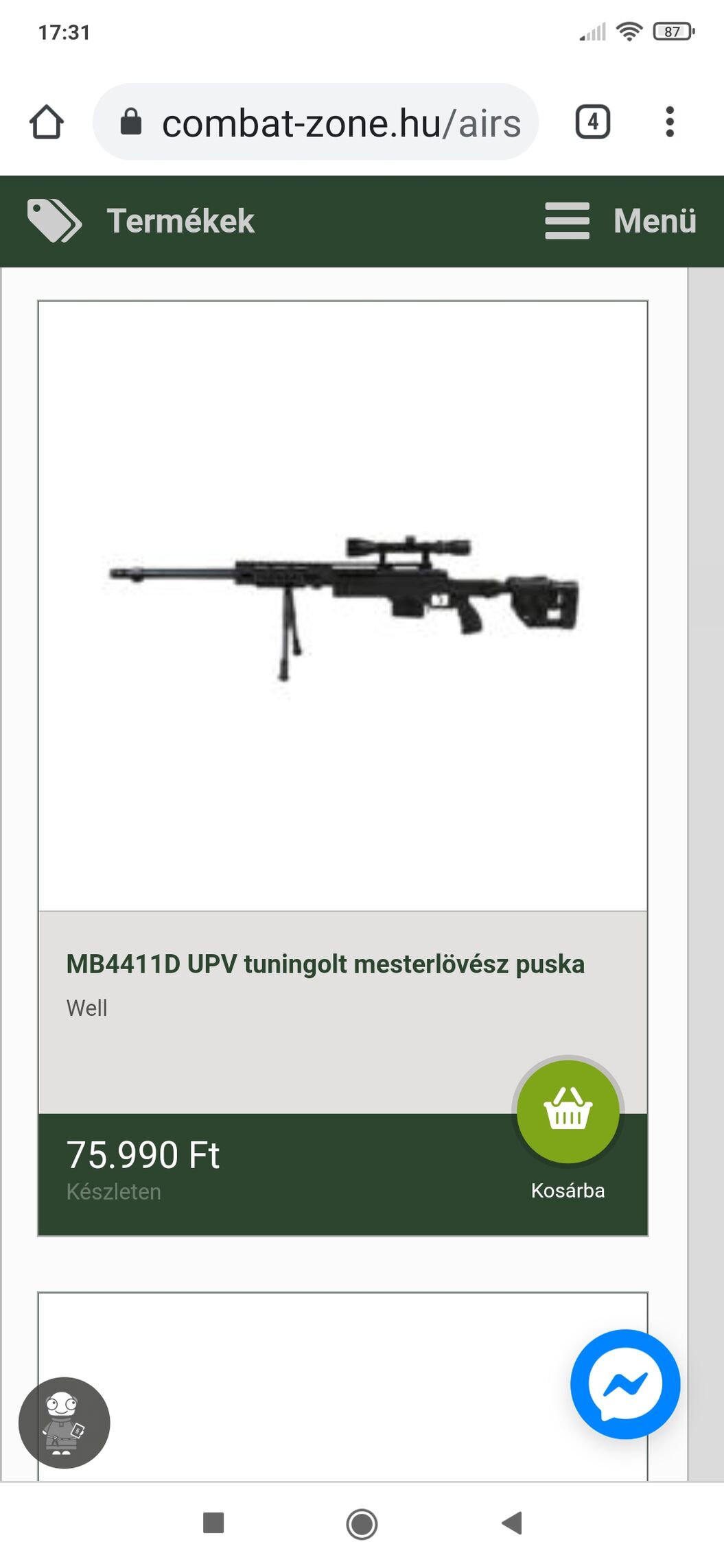
Task: Open the tab switcher showing 4 tabs
Action: [592, 122]
